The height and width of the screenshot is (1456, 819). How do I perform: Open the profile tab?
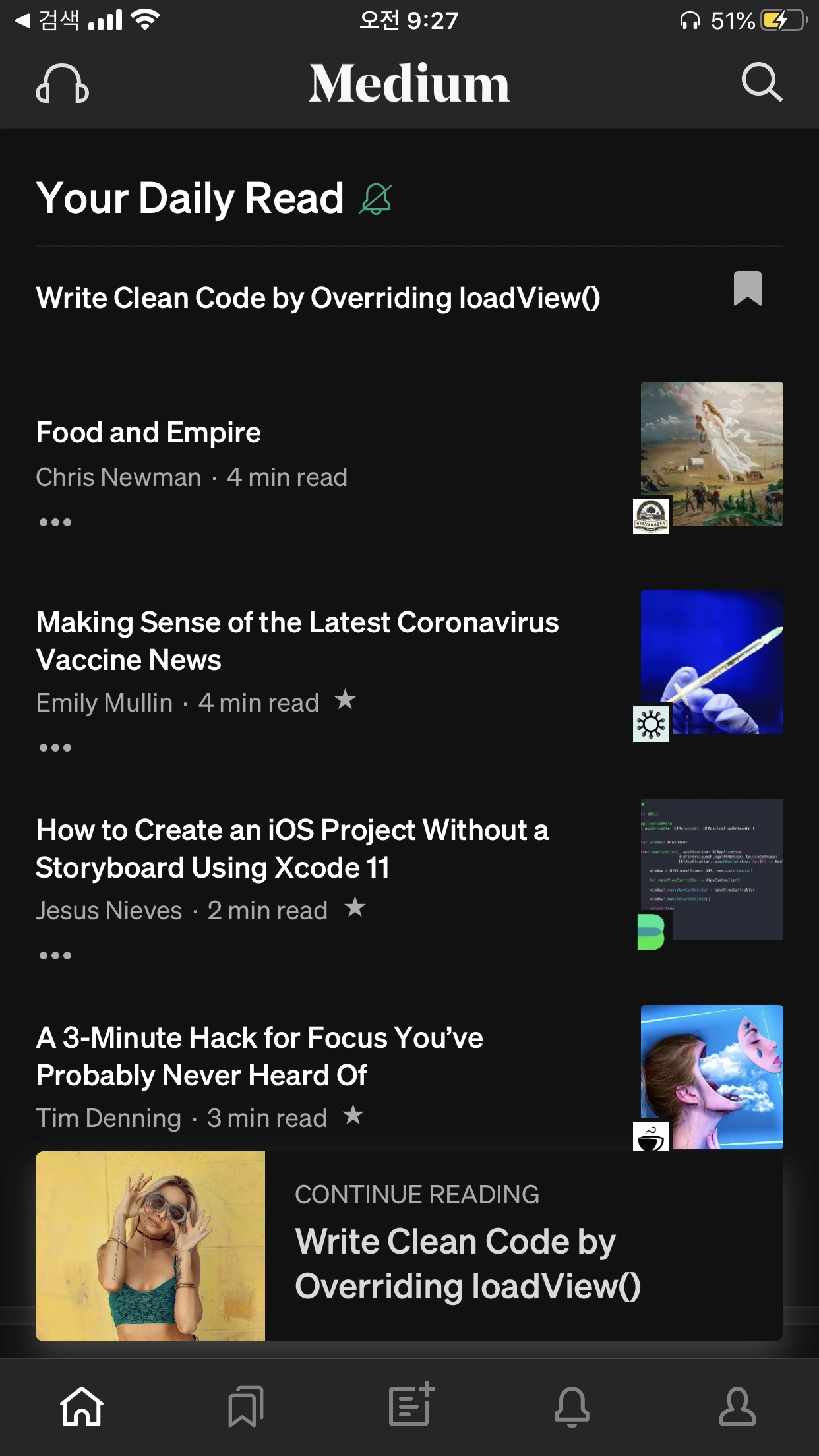(737, 1407)
